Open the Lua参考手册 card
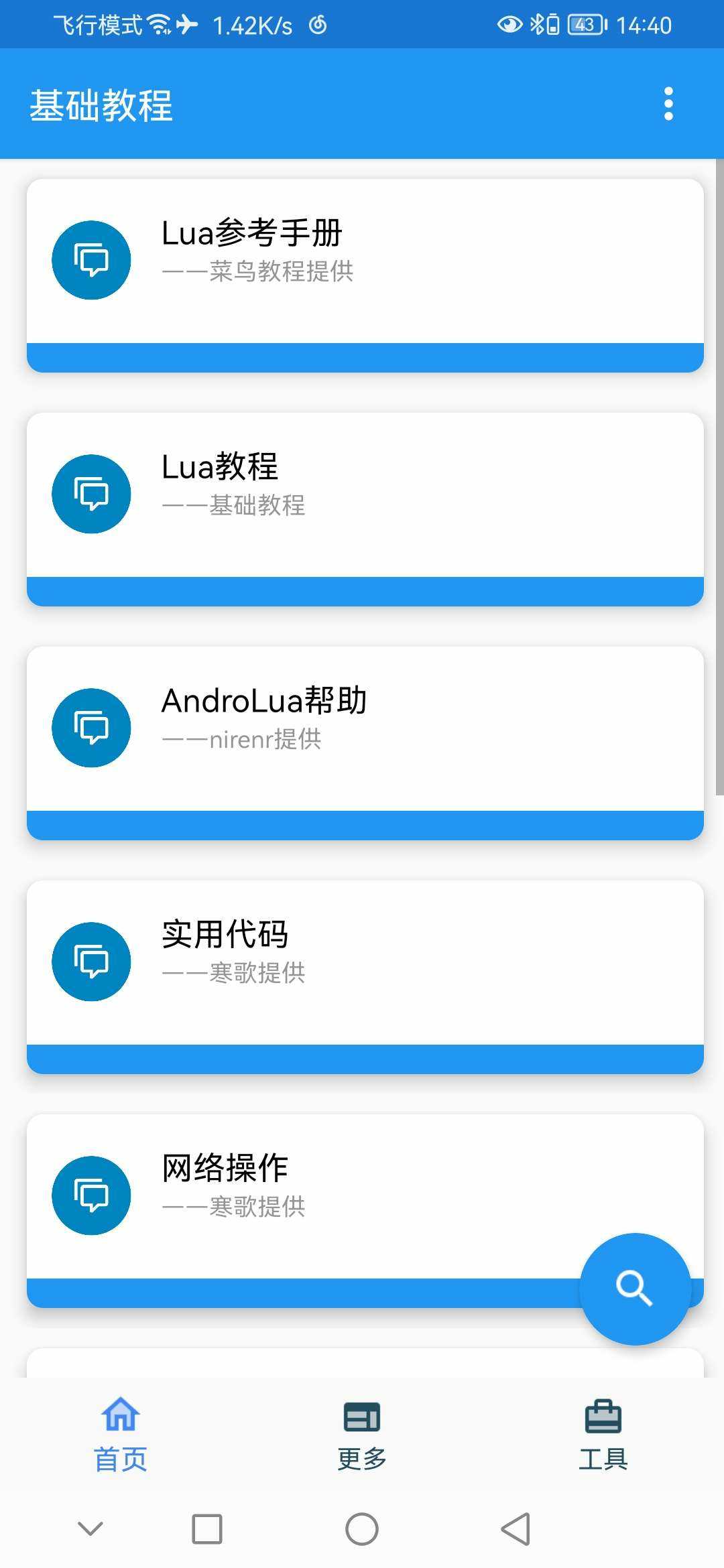 click(x=365, y=275)
